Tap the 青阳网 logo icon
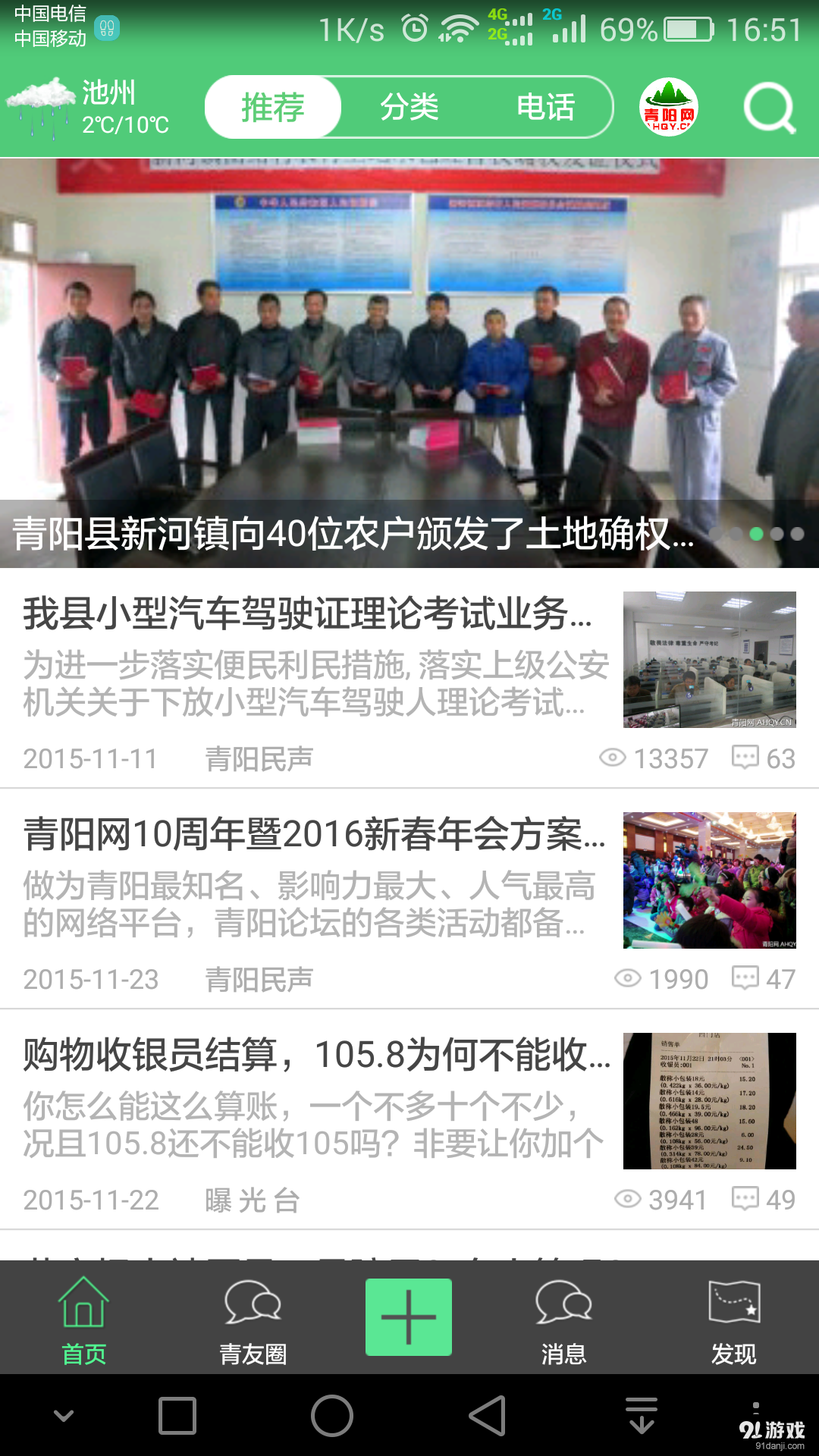 tap(671, 108)
